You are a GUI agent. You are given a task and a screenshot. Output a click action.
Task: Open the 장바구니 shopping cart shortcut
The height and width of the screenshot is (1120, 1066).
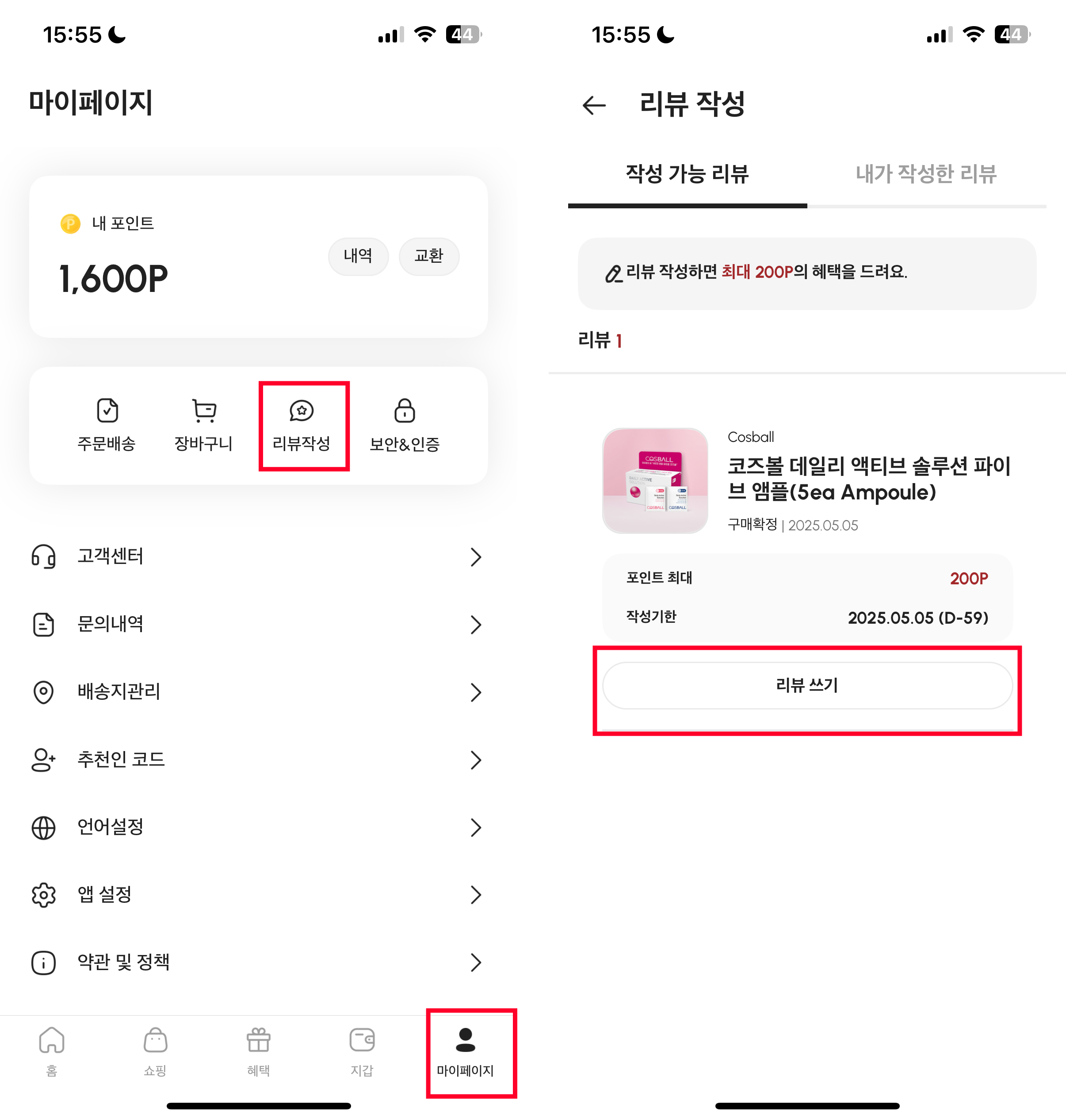coord(203,425)
